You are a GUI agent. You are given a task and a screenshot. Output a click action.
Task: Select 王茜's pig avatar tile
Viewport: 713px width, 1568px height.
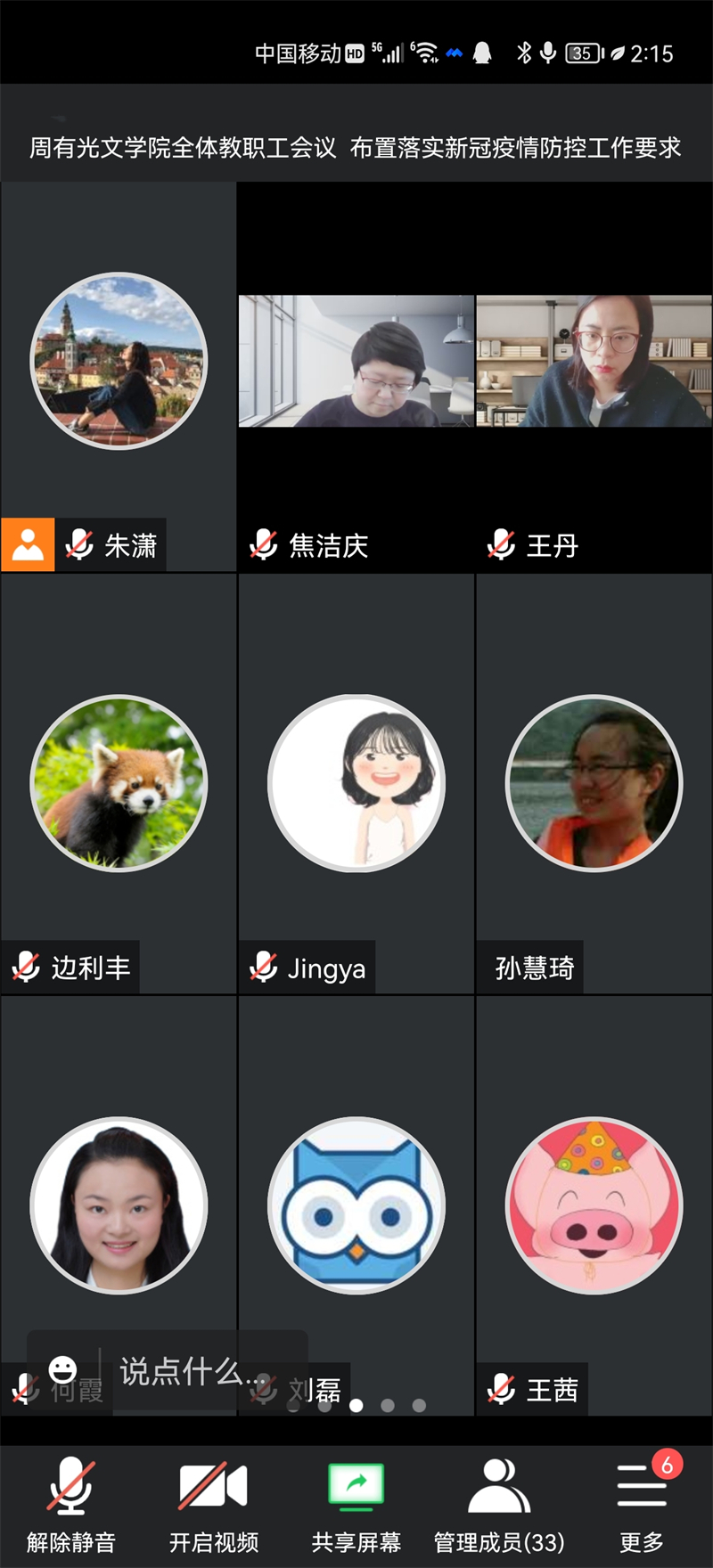click(594, 1205)
